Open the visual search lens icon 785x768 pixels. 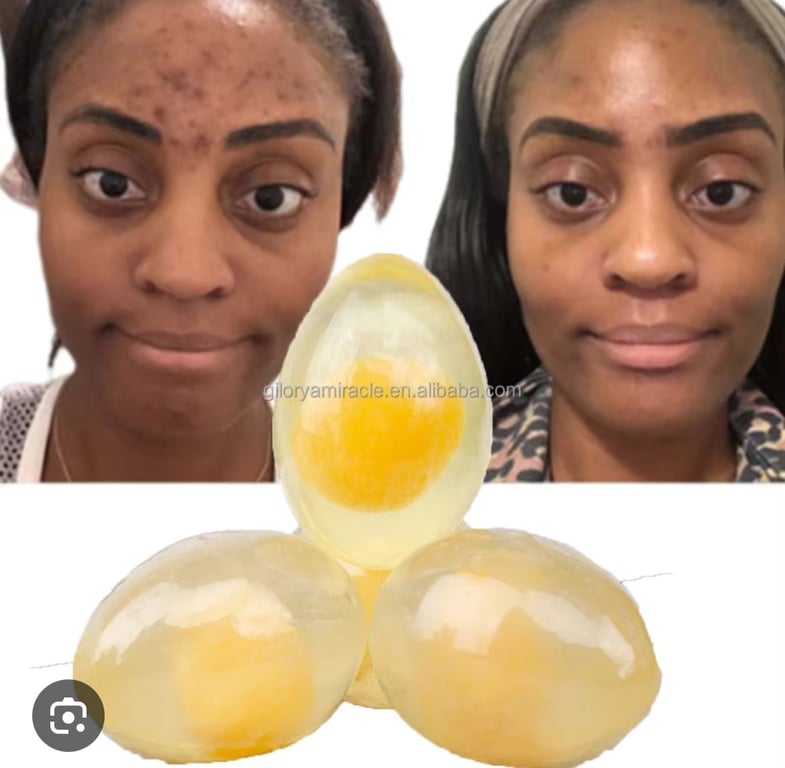pos(68,715)
